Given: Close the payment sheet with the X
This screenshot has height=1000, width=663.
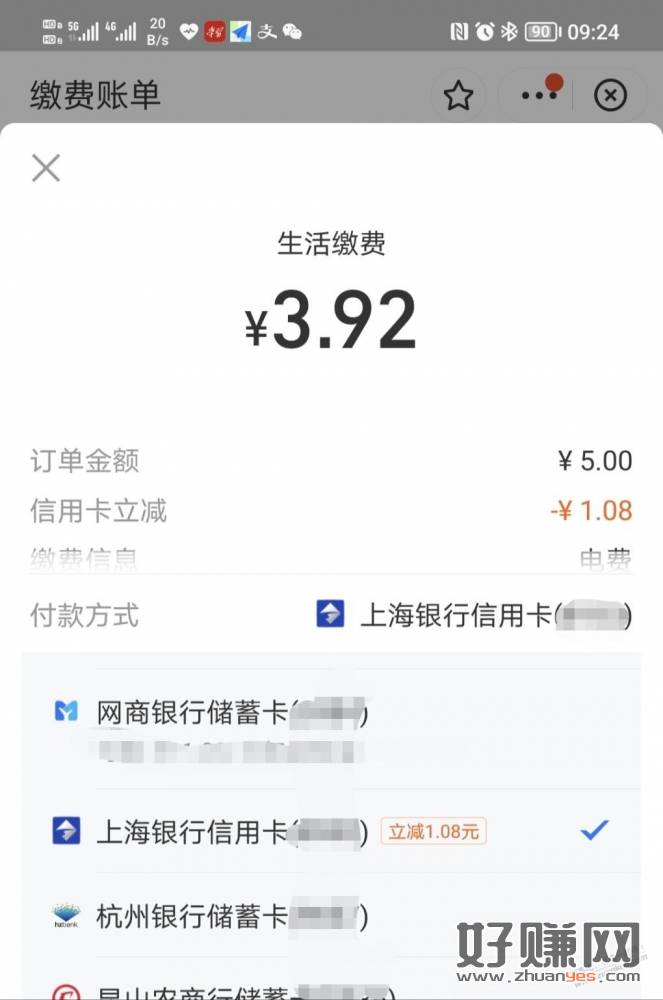Looking at the screenshot, I should click(x=46, y=168).
